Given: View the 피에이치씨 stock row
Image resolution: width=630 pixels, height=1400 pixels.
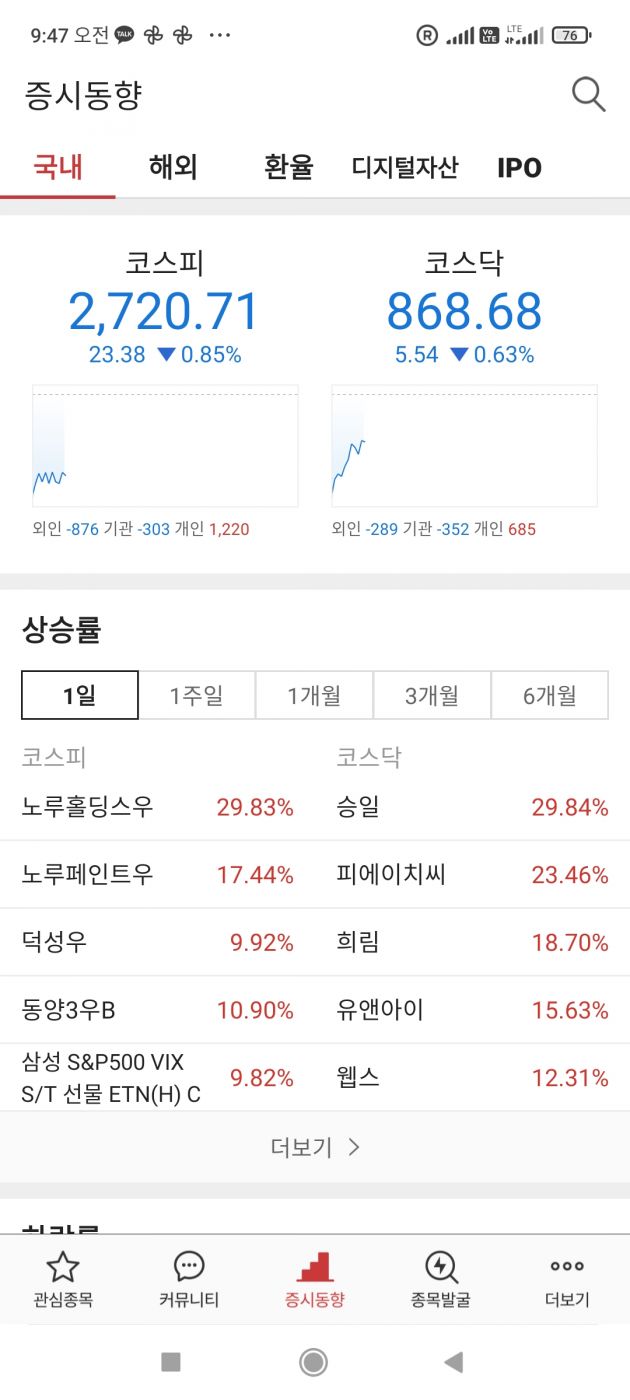Looking at the screenshot, I should coord(392,875).
